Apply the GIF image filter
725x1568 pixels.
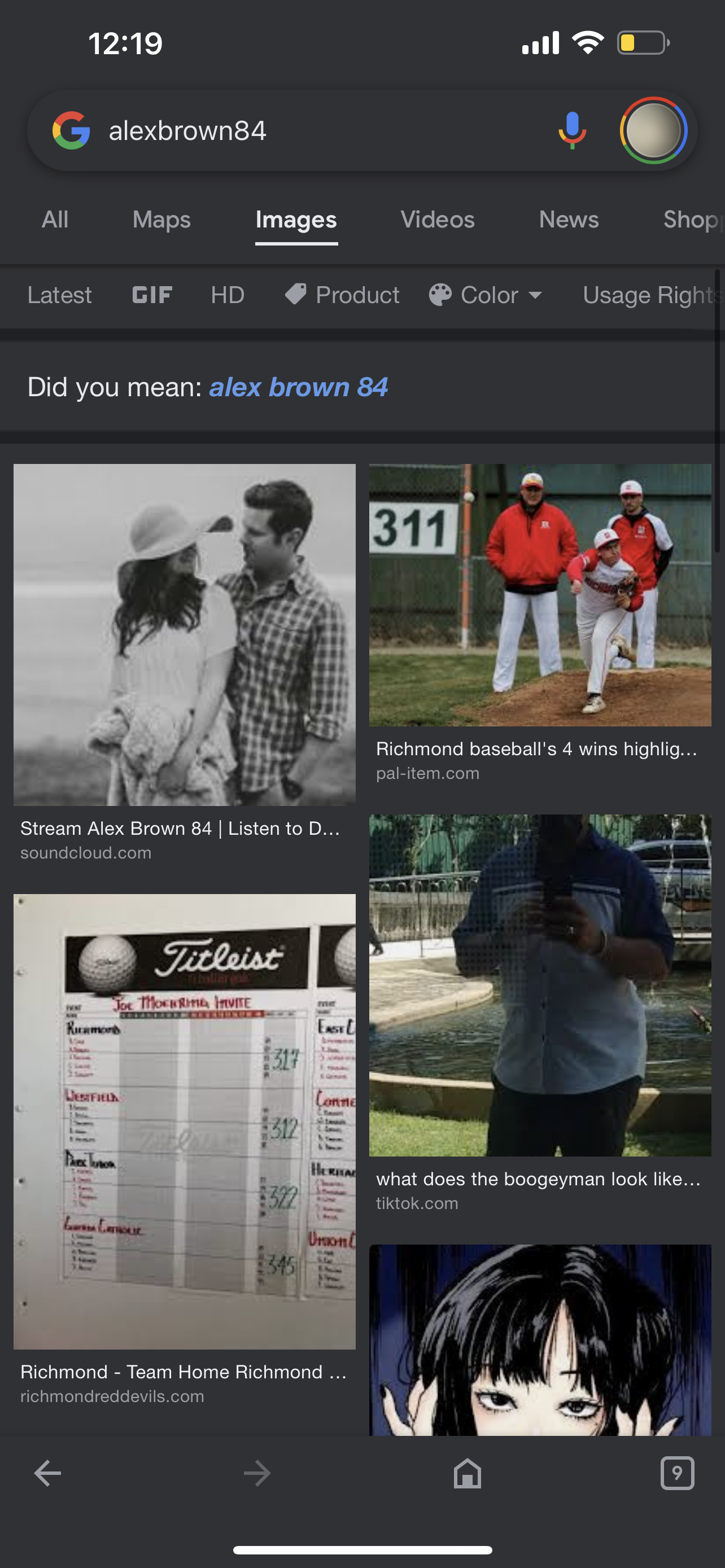152,295
